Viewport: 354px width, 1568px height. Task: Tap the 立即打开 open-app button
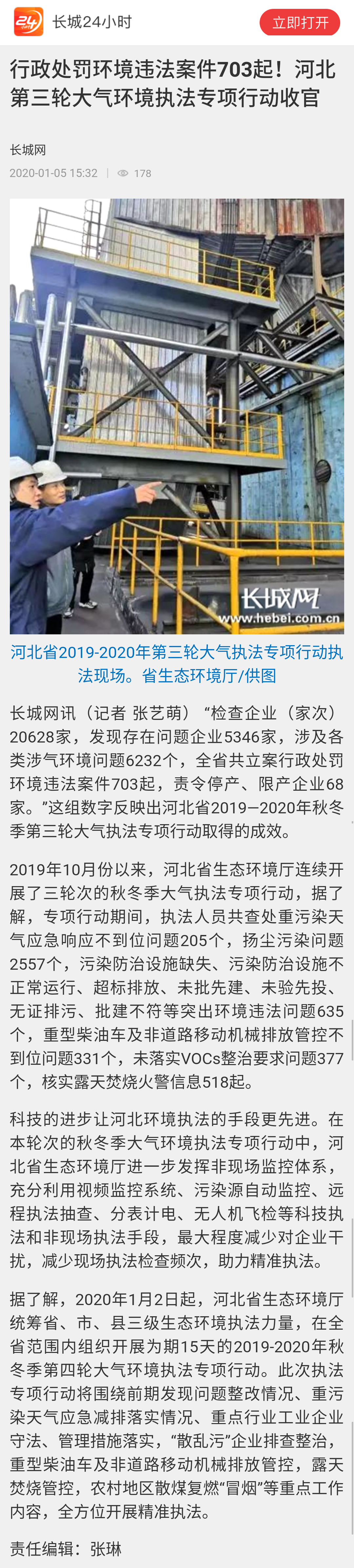point(300,23)
